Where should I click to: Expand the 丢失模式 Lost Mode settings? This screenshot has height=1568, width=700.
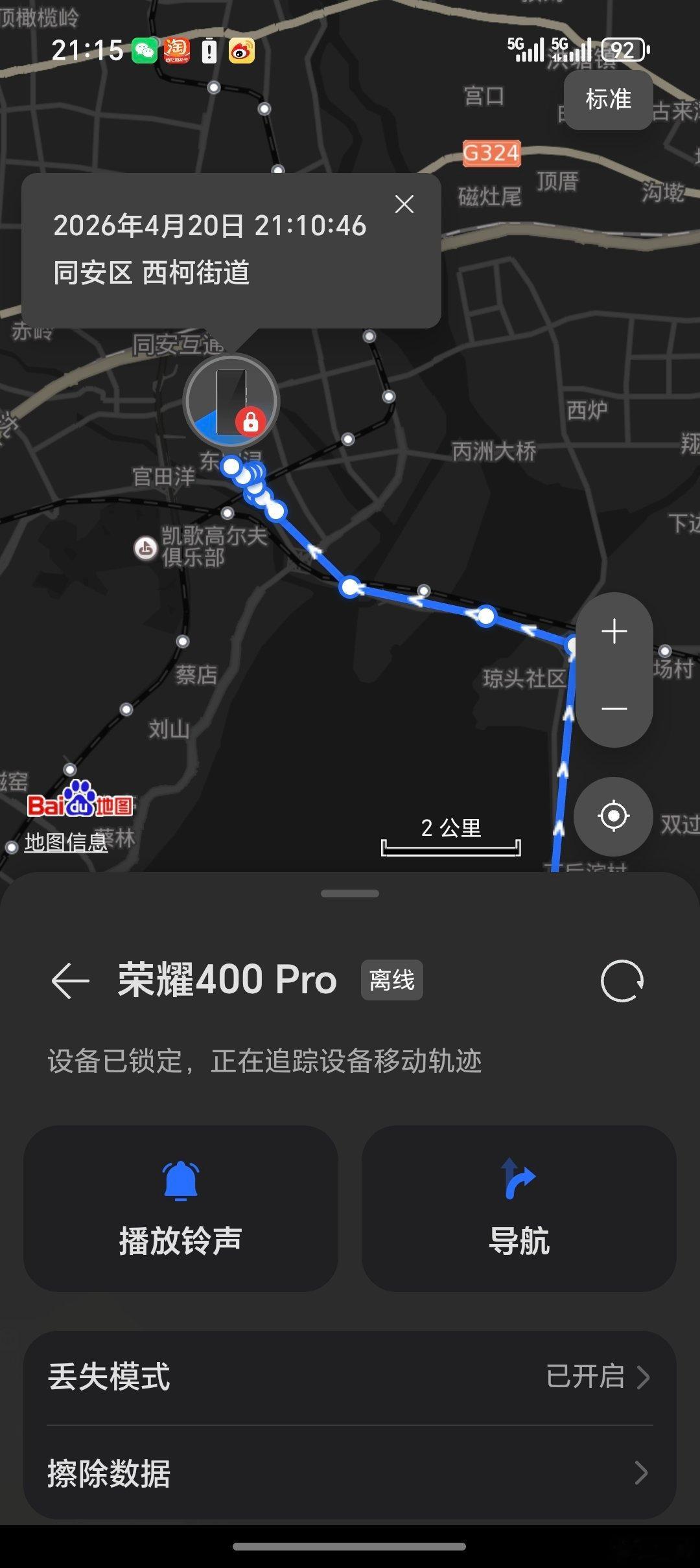click(350, 1376)
